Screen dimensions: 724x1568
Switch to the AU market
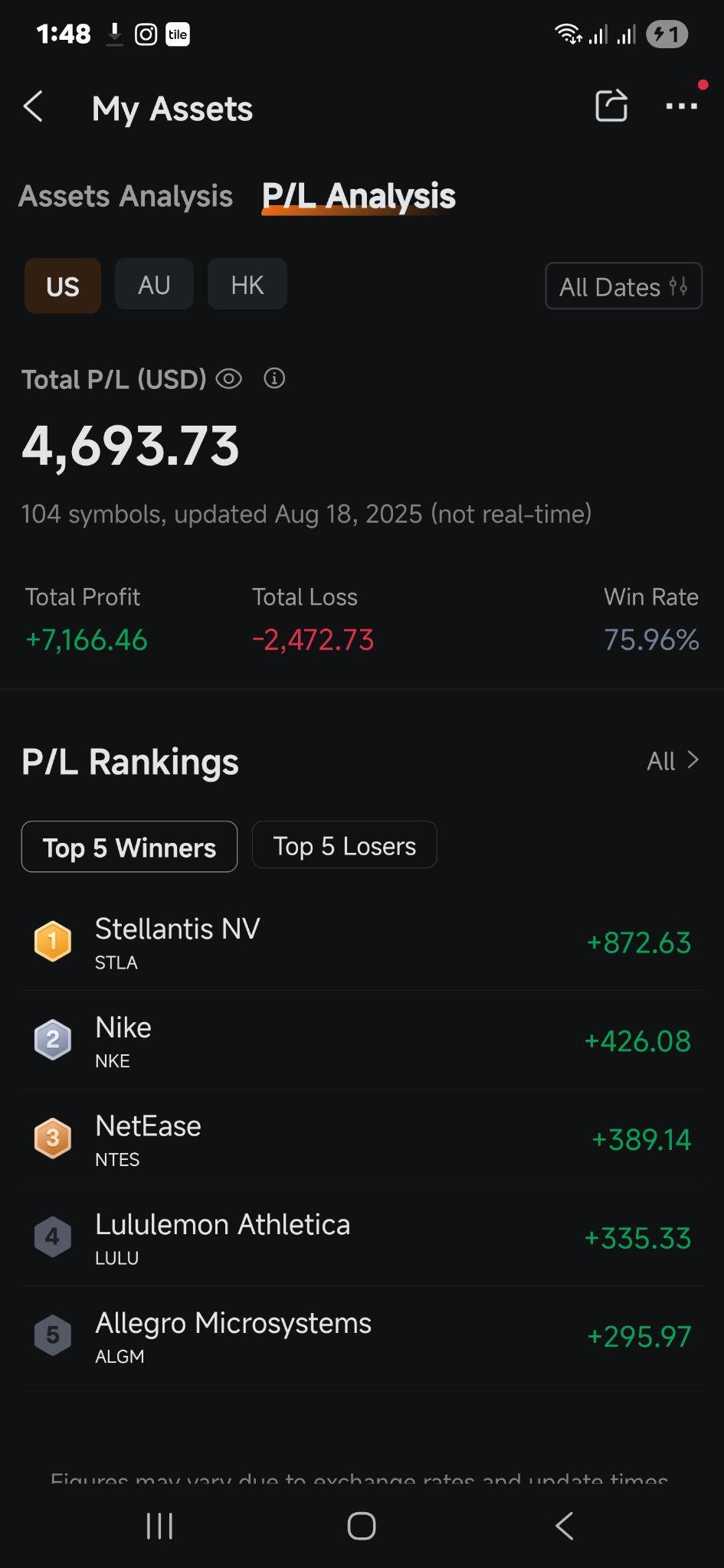[154, 284]
